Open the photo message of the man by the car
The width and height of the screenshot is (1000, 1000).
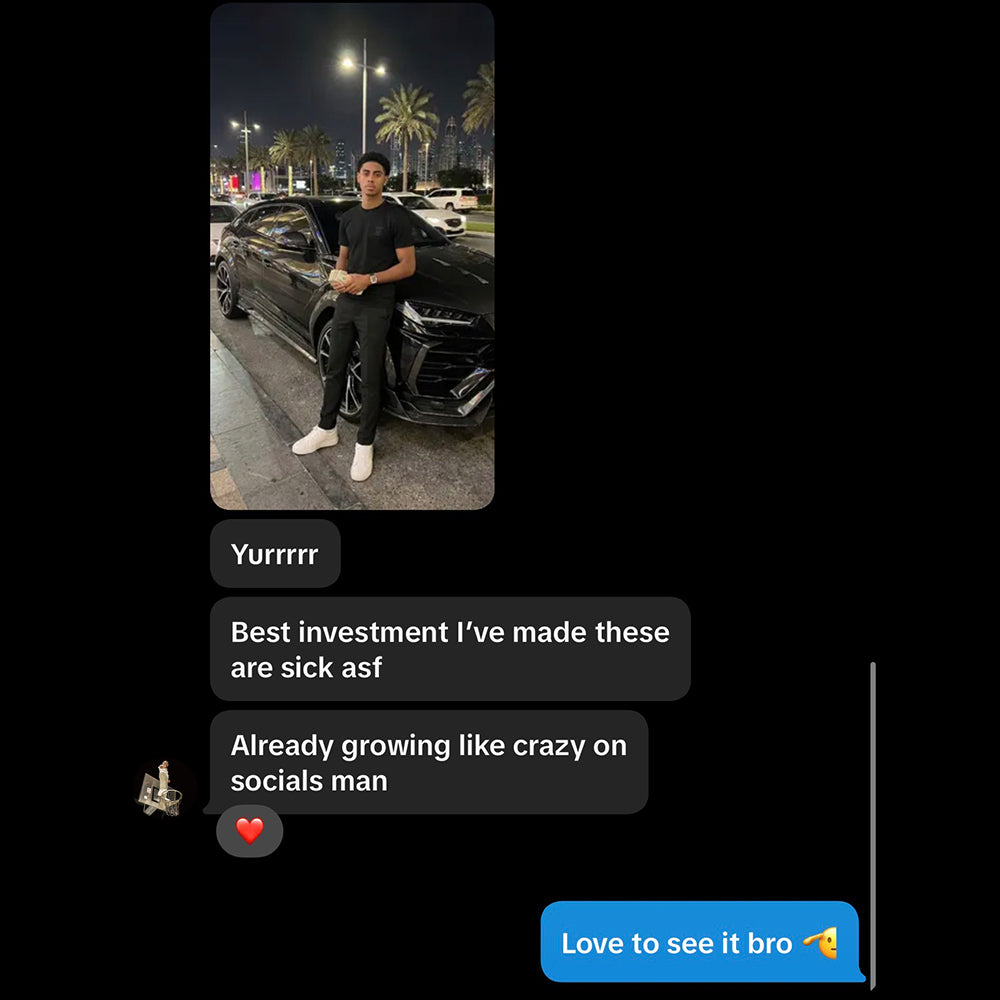(352, 256)
